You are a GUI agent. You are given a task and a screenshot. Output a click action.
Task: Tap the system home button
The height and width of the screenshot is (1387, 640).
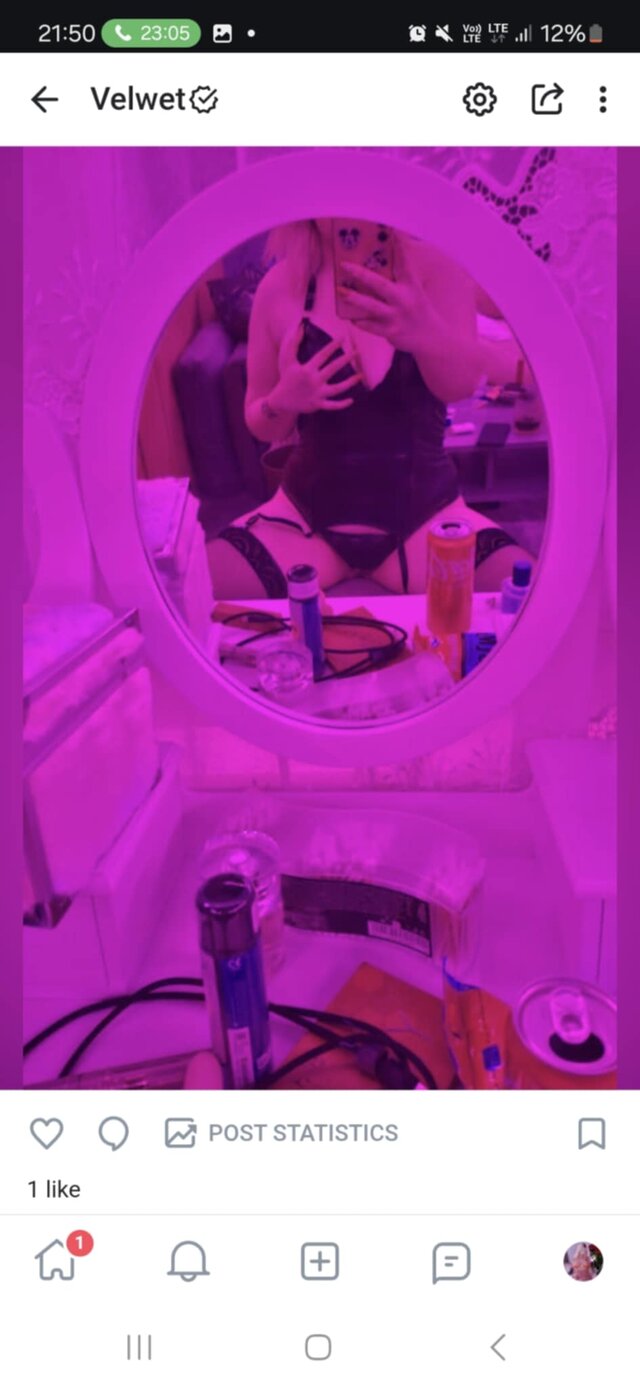point(318,1347)
